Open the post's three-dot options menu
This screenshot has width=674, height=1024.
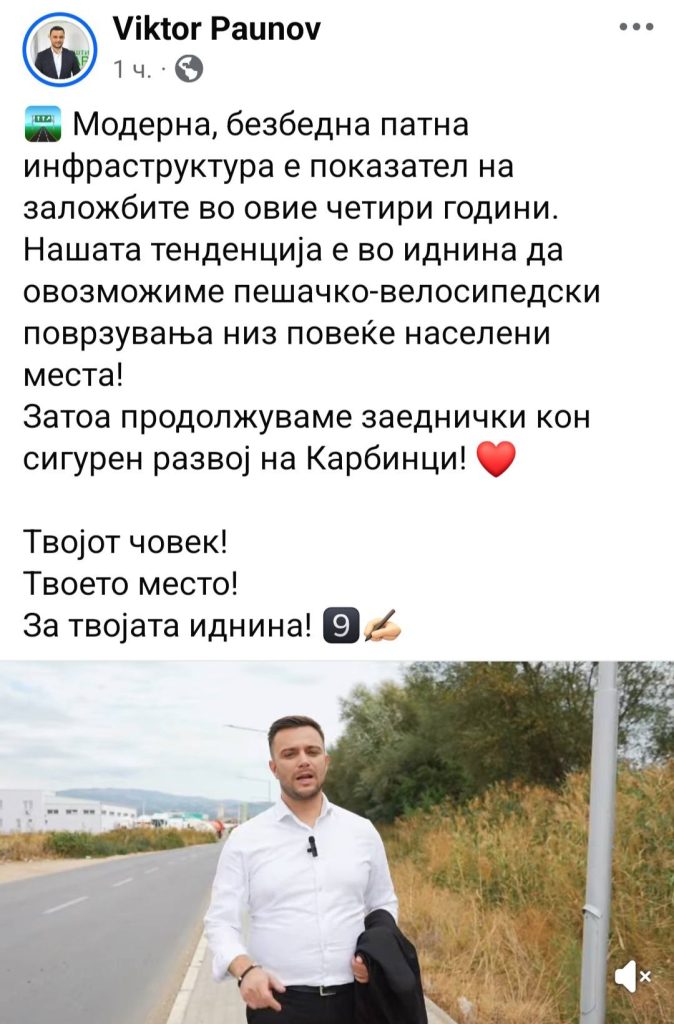click(636, 27)
